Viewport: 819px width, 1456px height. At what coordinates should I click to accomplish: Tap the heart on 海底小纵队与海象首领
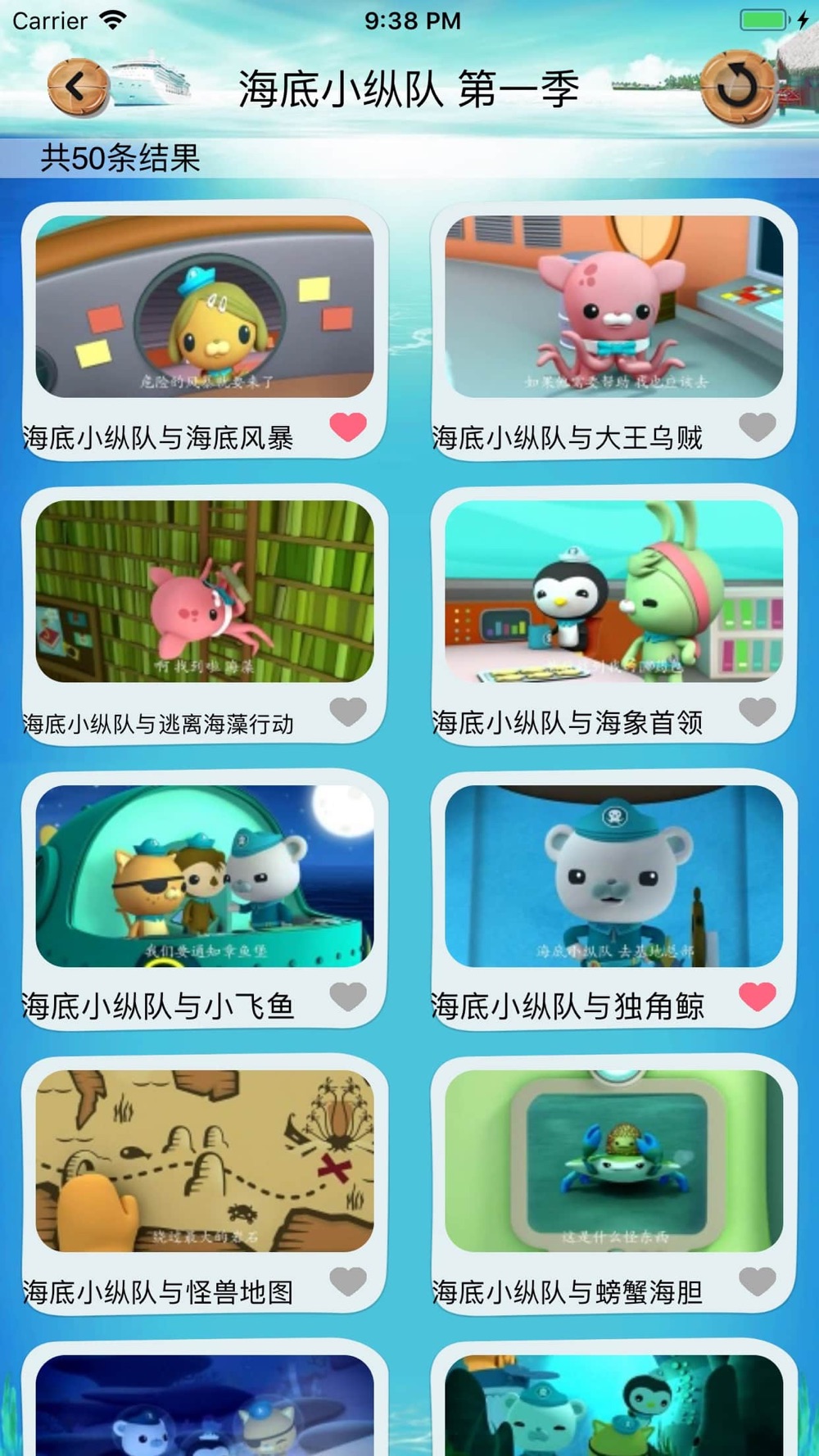click(x=758, y=712)
